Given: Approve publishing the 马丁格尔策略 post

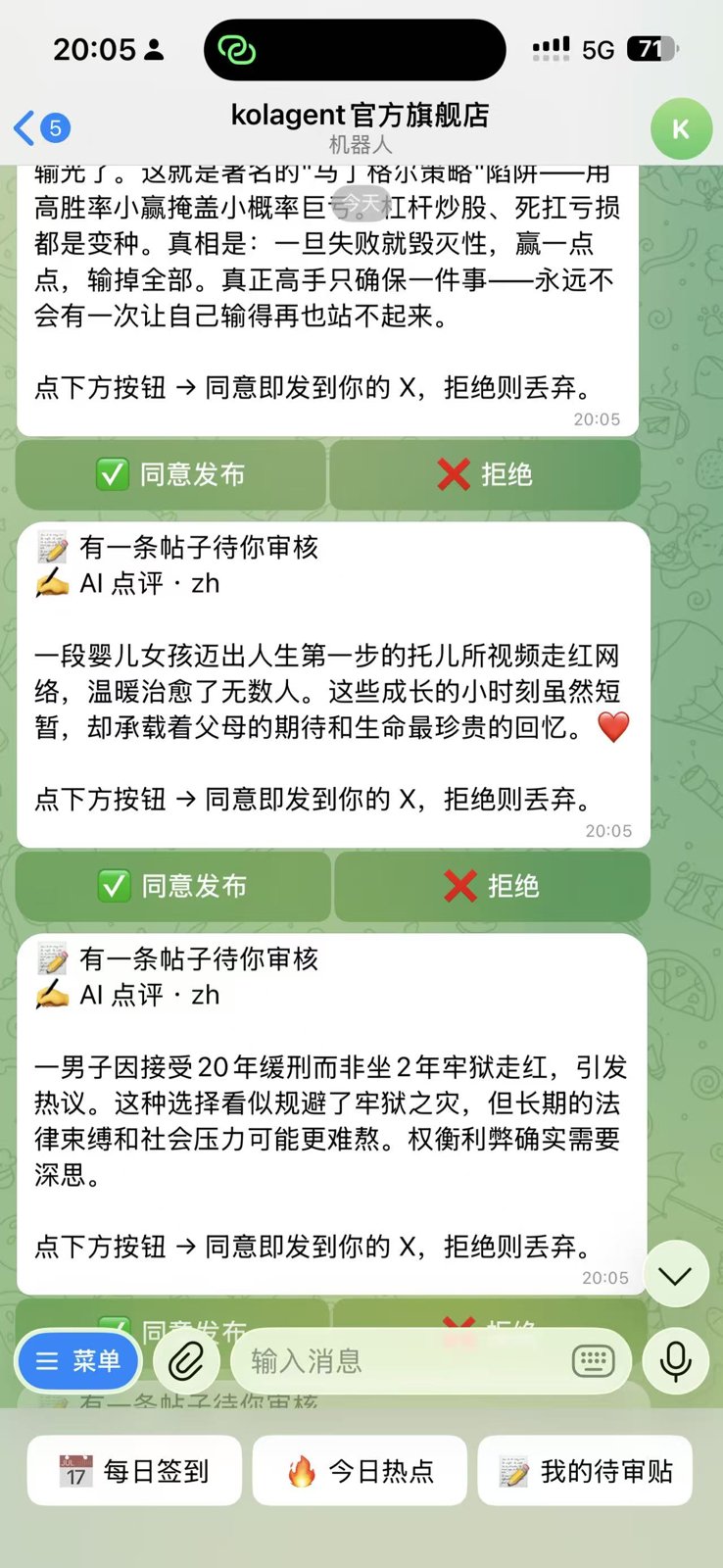Looking at the screenshot, I should [170, 474].
